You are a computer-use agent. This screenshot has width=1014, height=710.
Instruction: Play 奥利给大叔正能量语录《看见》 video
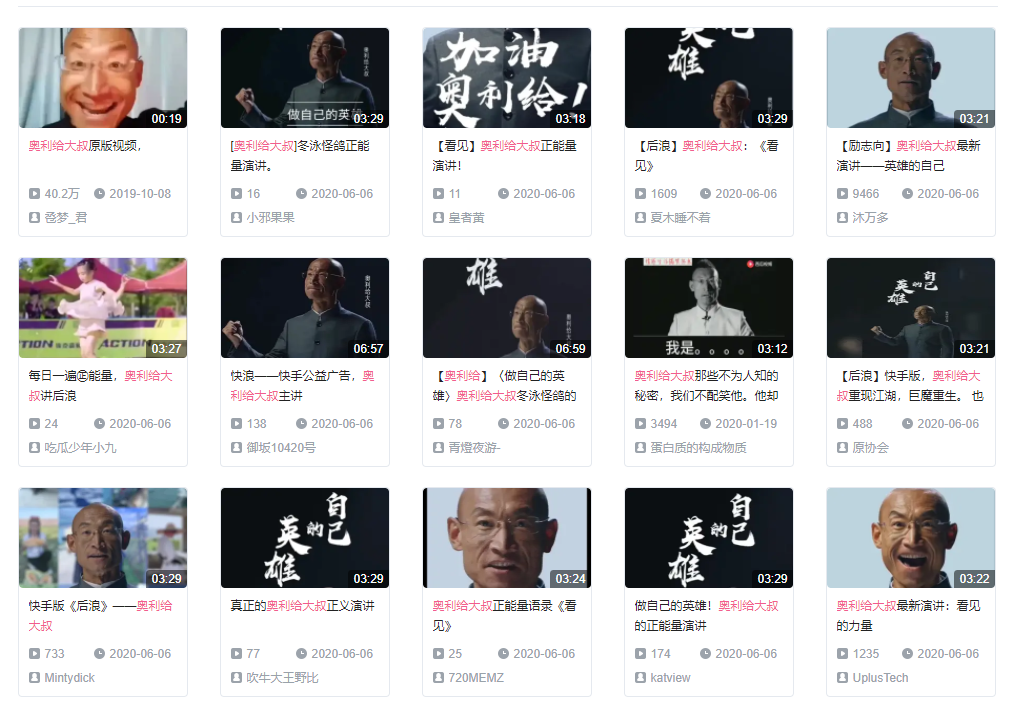tap(507, 538)
